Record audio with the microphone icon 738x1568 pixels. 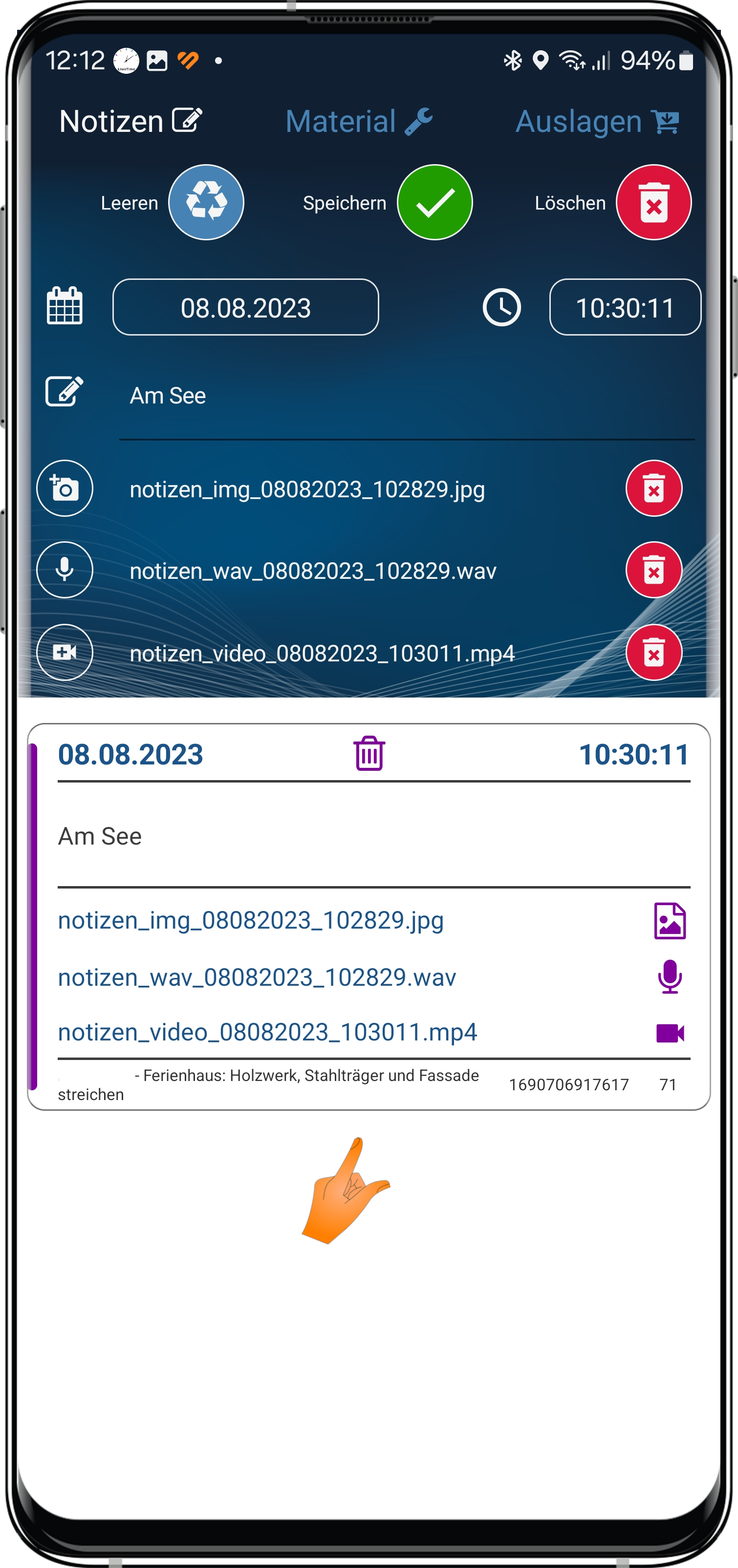coord(65,571)
